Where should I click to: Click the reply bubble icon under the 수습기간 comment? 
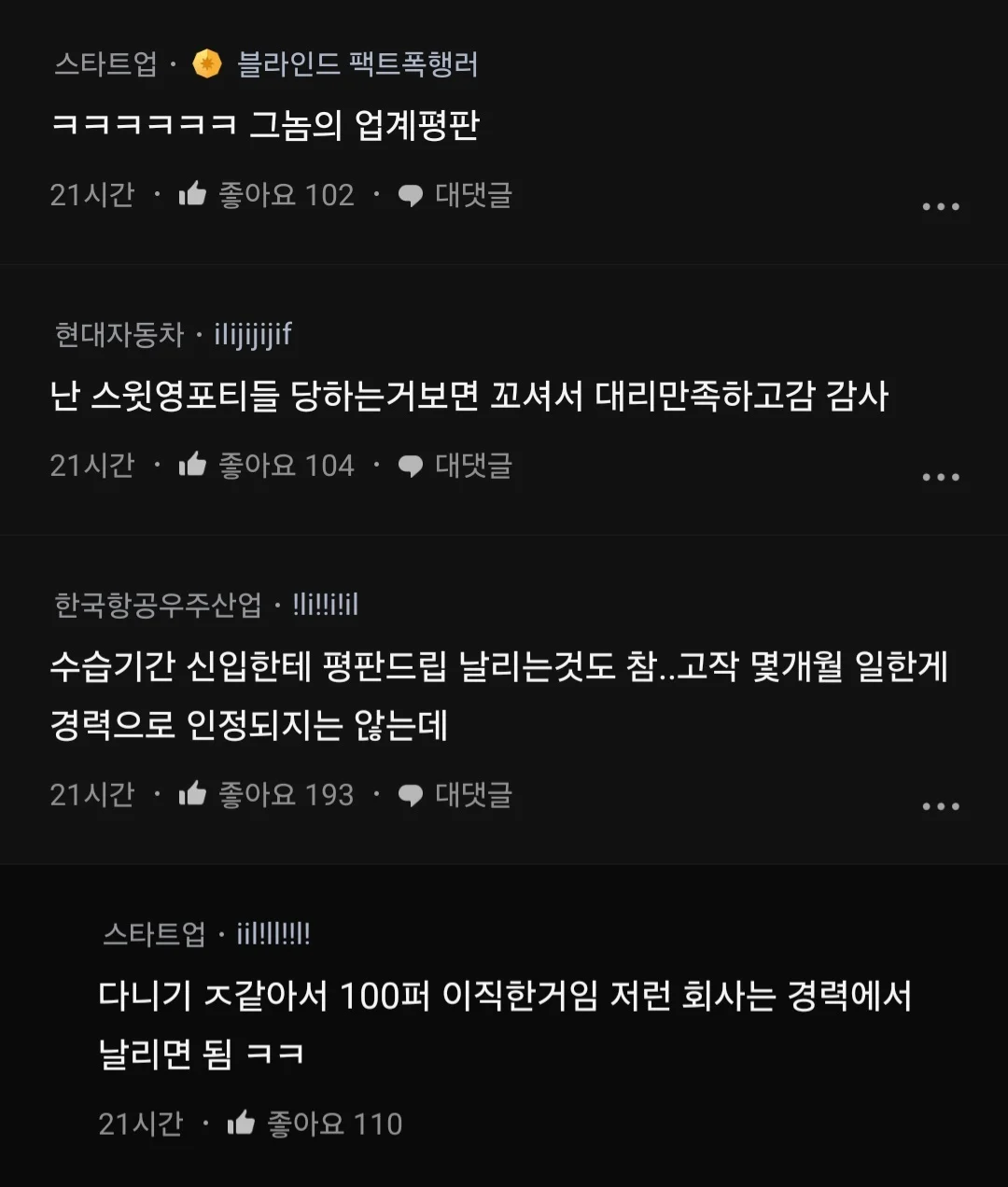pyautogui.click(x=412, y=793)
